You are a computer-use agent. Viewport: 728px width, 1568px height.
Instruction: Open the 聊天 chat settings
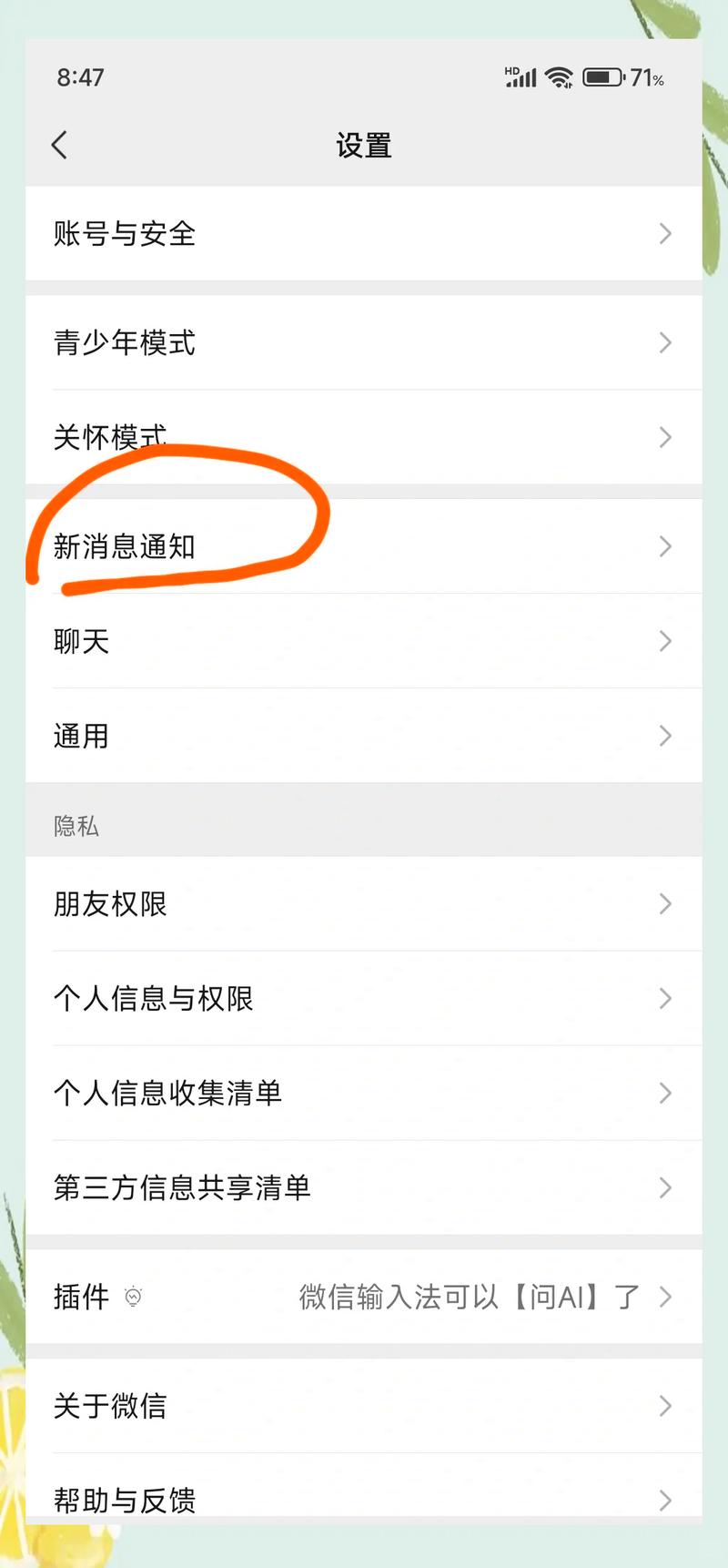point(82,641)
